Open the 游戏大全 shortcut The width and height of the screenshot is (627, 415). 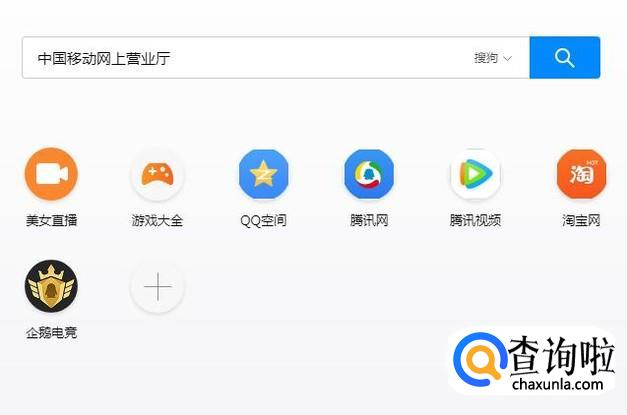coord(157,175)
